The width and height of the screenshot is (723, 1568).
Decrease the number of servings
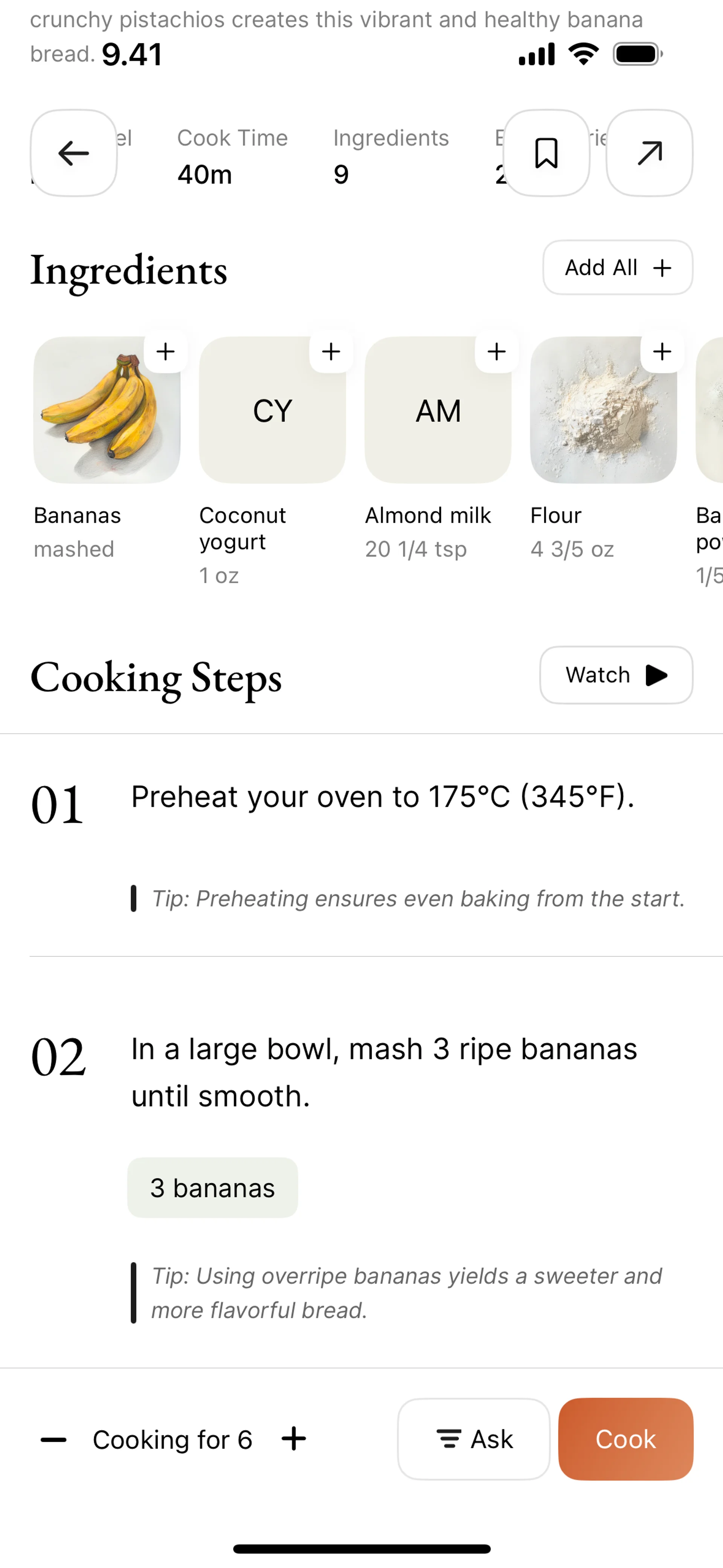(53, 1440)
